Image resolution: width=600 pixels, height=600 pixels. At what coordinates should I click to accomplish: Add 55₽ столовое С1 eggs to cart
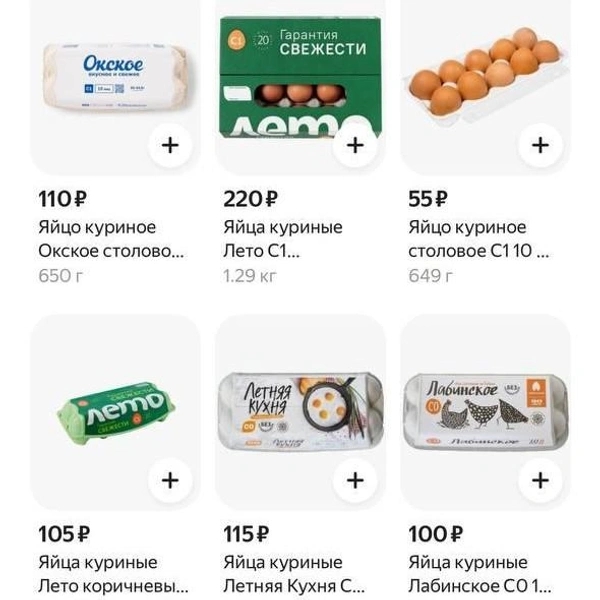point(540,146)
